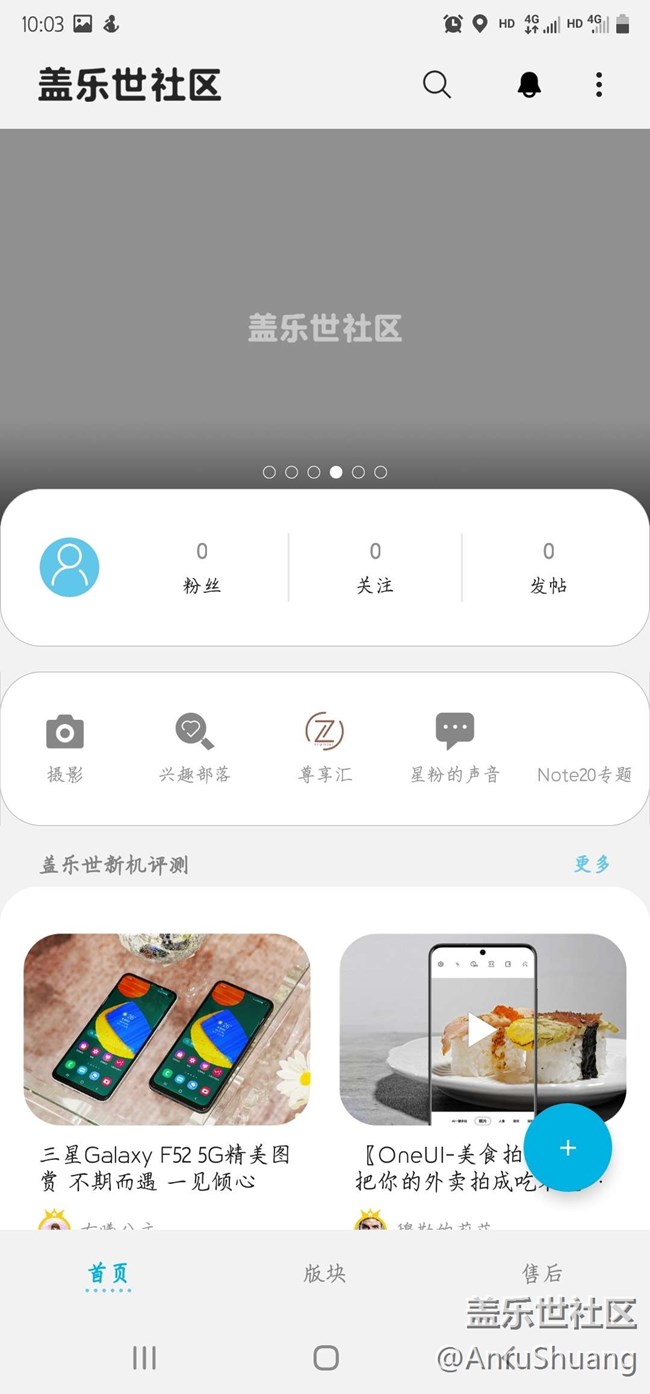Image resolution: width=650 pixels, height=1394 pixels.
Task: Tap 更多 to see more reviews
Action: [x=591, y=864]
